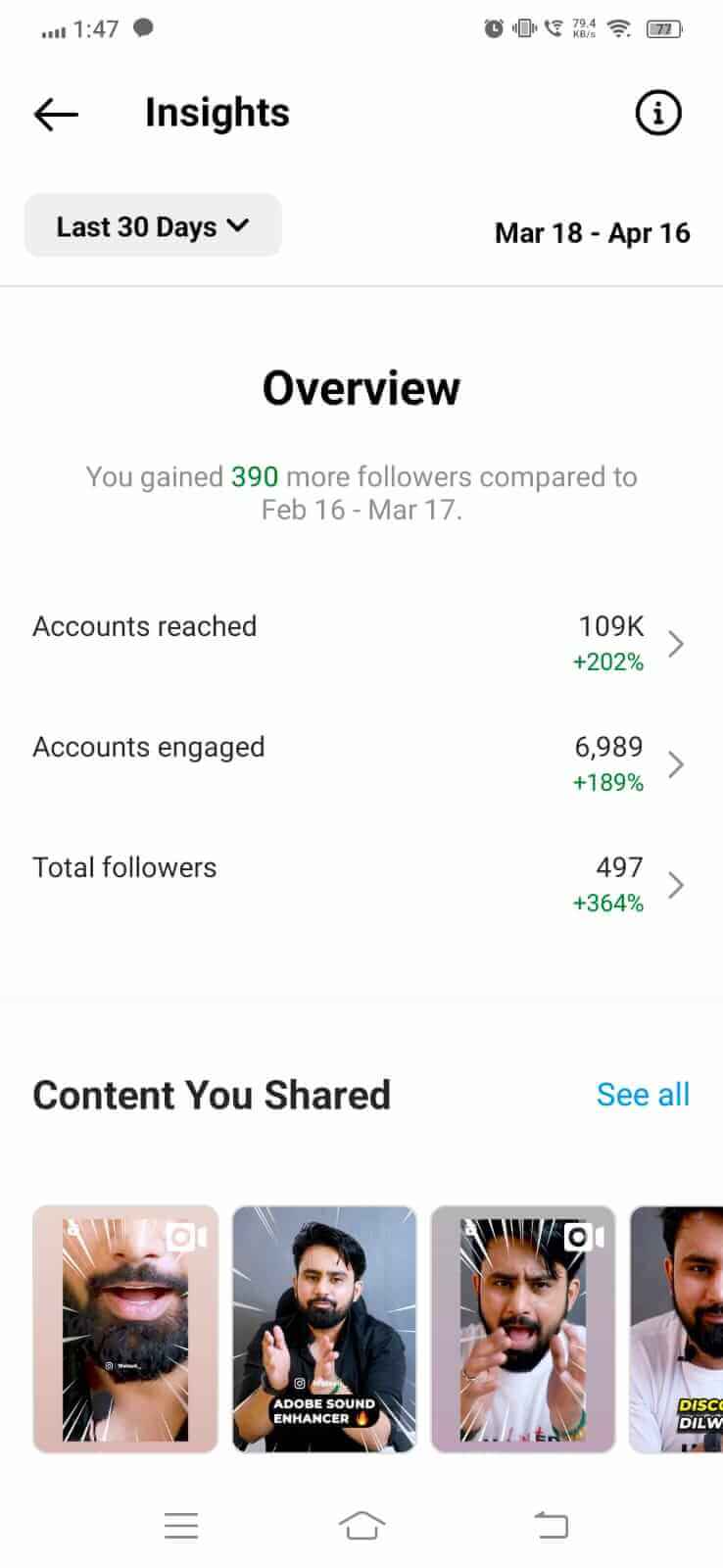Go back from Insights

[x=56, y=114]
